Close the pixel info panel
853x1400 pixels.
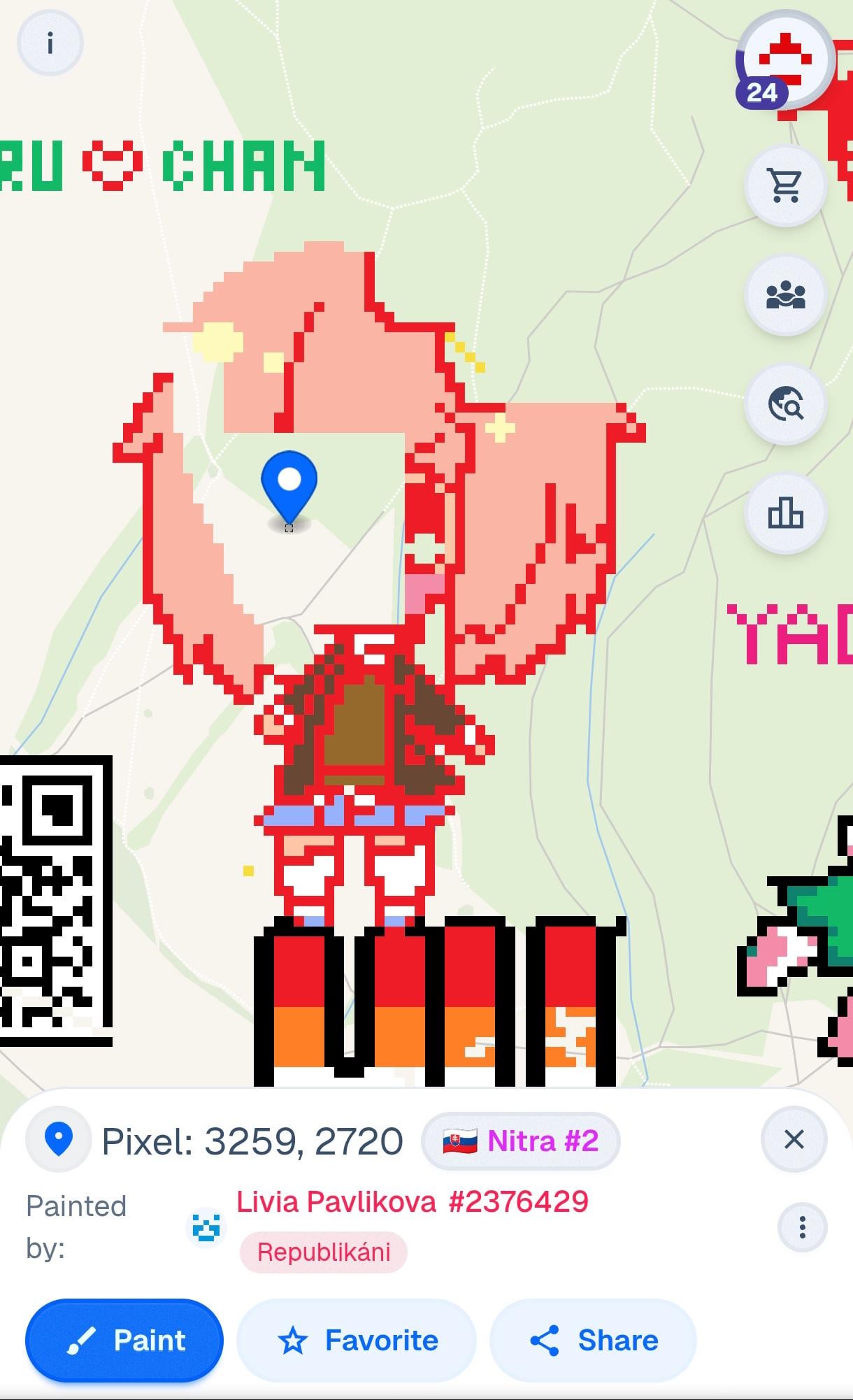(x=794, y=1139)
